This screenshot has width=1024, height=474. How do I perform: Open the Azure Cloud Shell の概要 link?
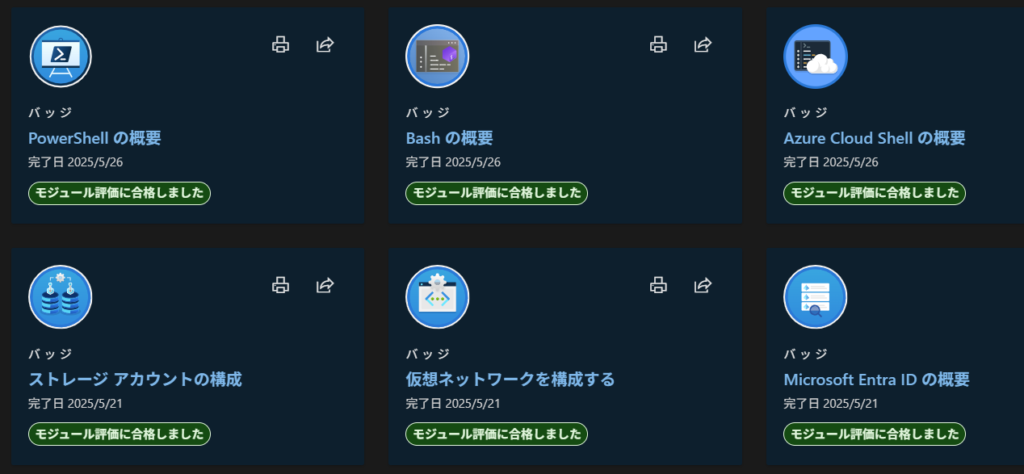(x=874, y=138)
